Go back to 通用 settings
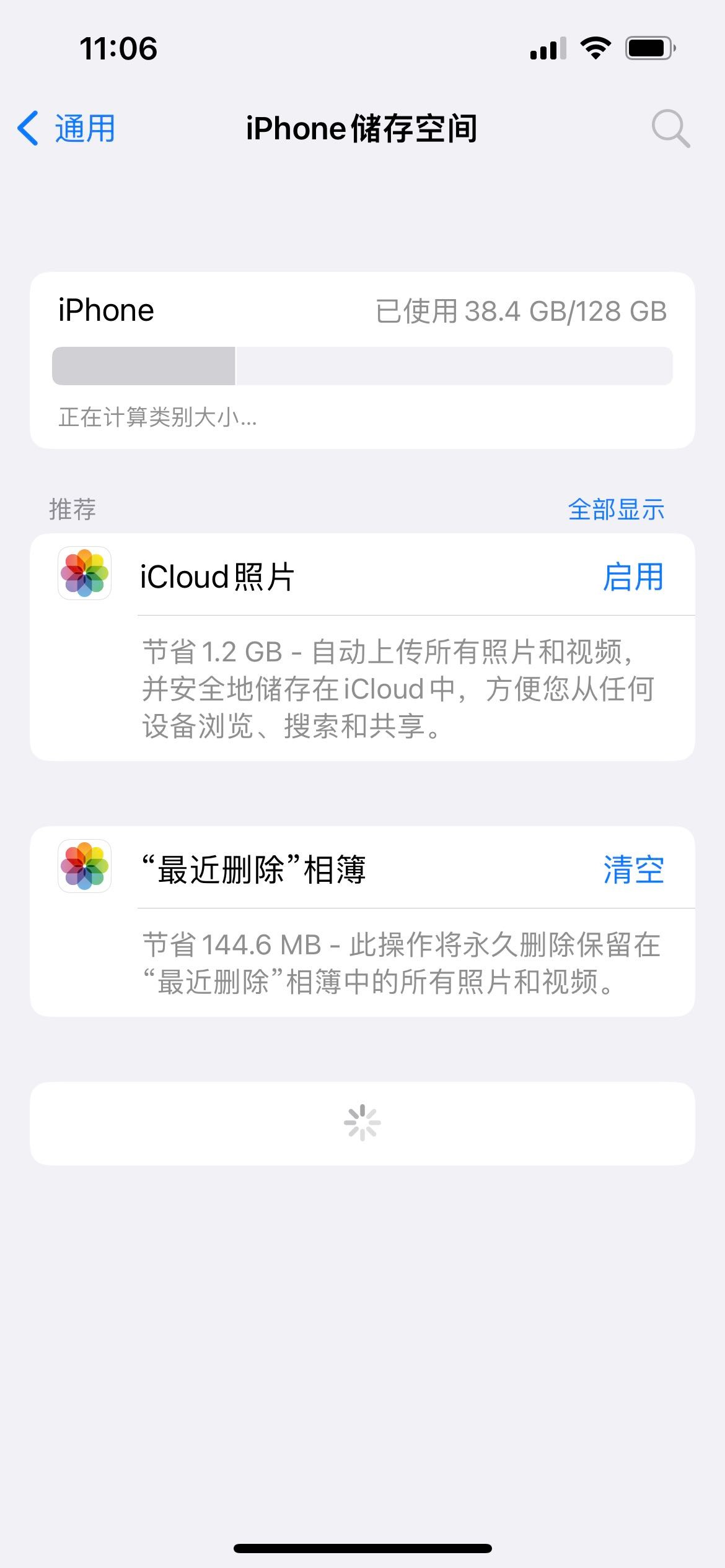Screen dimensions: 725x1568 67,129
